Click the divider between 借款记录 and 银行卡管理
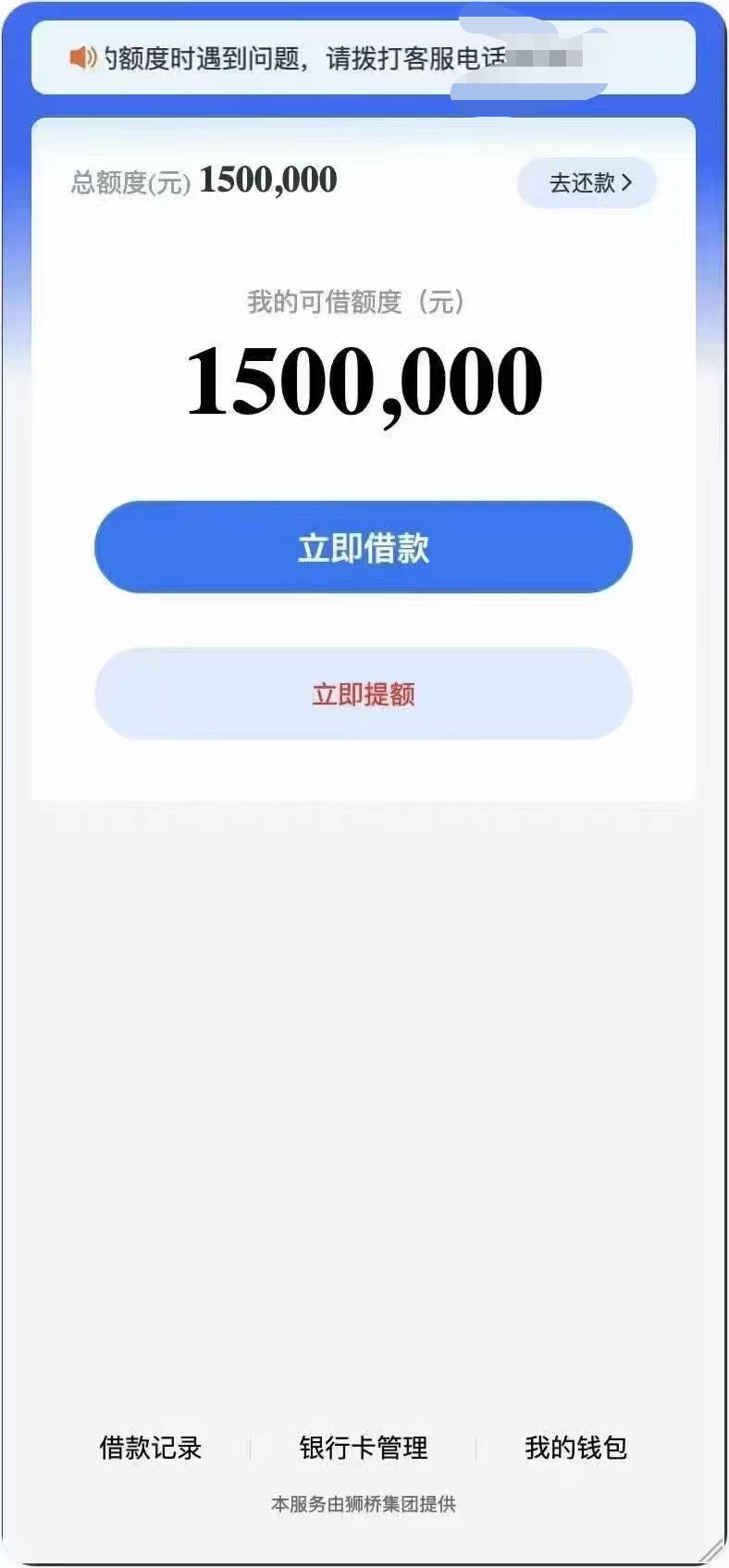 point(248,1448)
